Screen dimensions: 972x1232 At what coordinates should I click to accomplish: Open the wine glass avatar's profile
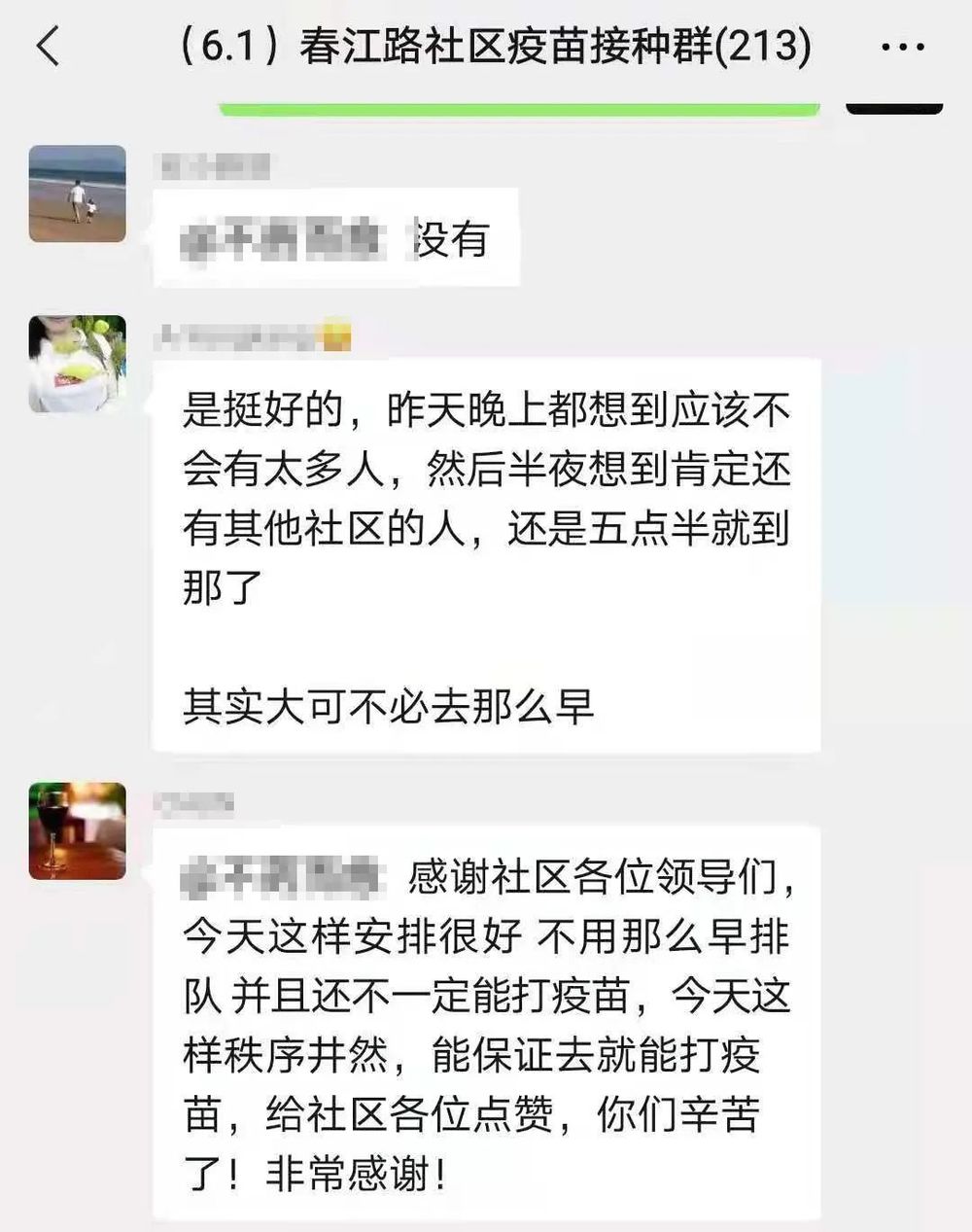[x=78, y=830]
